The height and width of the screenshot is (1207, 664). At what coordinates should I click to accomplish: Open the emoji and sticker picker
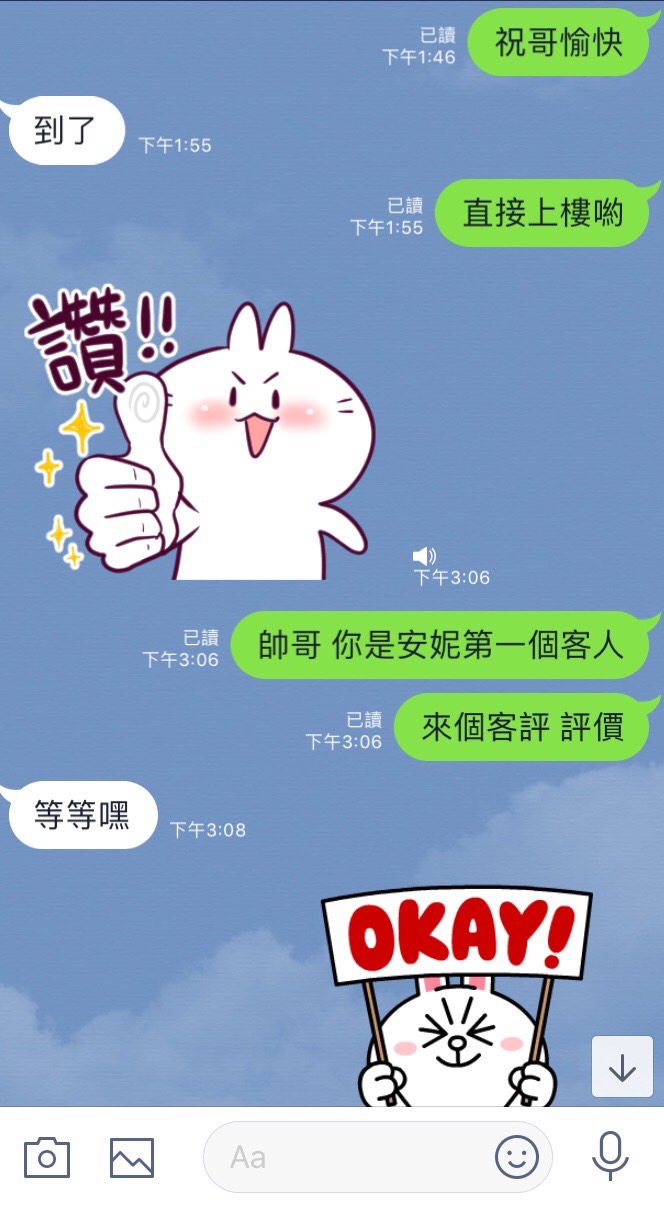coord(517,1157)
